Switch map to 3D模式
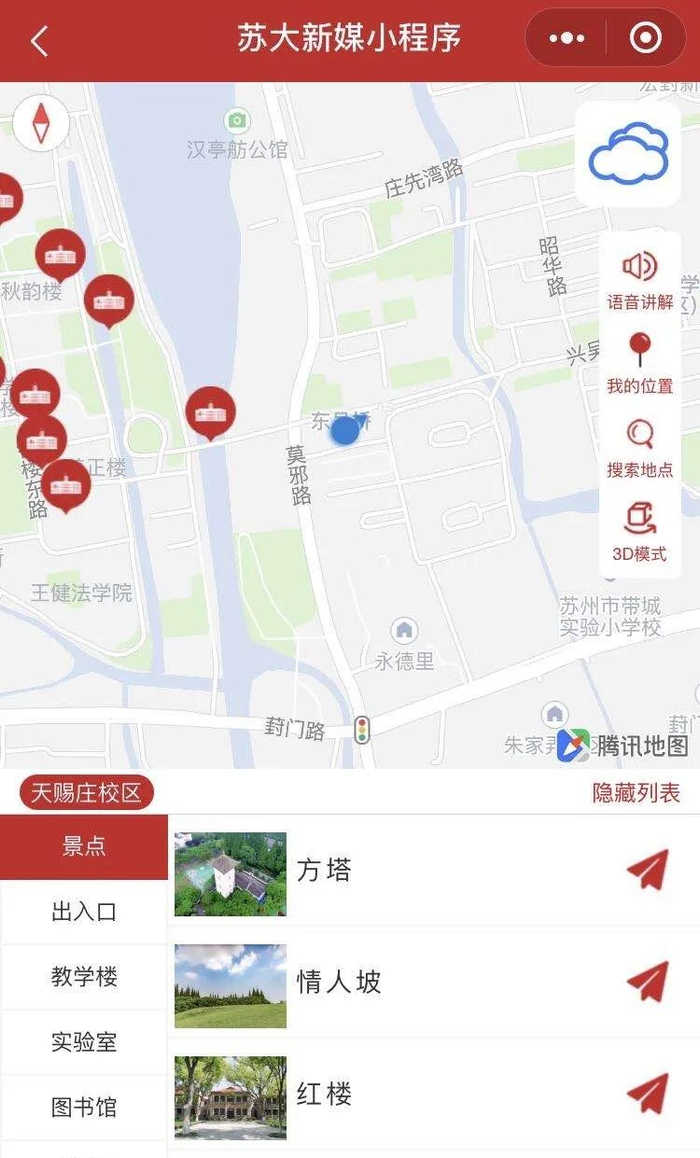This screenshot has width=700, height=1158. 640,532
